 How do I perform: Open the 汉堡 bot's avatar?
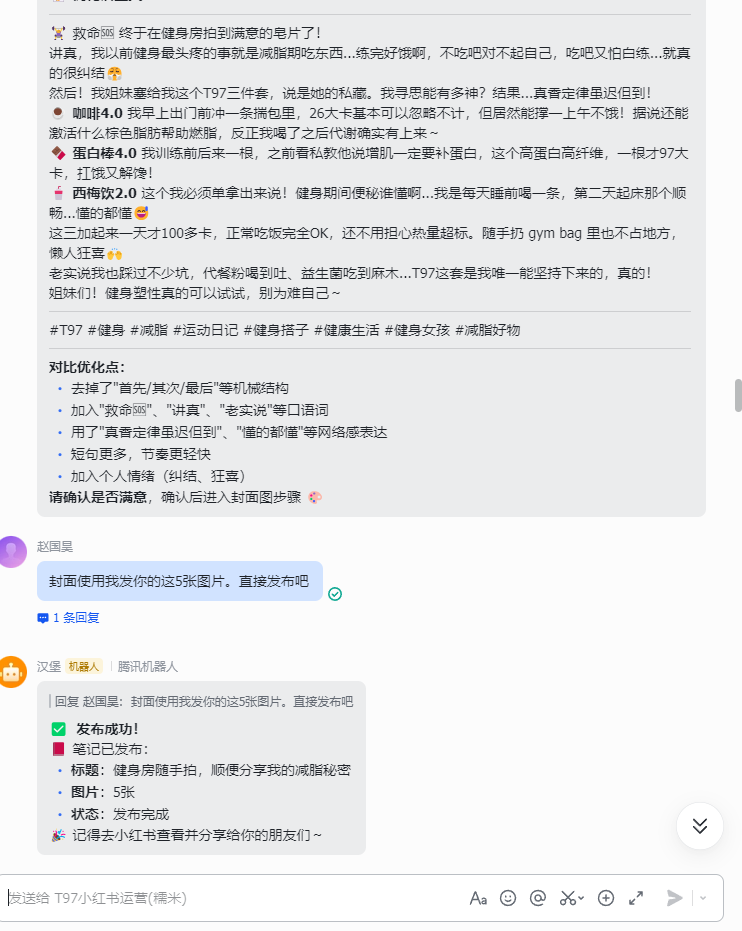pos(12,672)
